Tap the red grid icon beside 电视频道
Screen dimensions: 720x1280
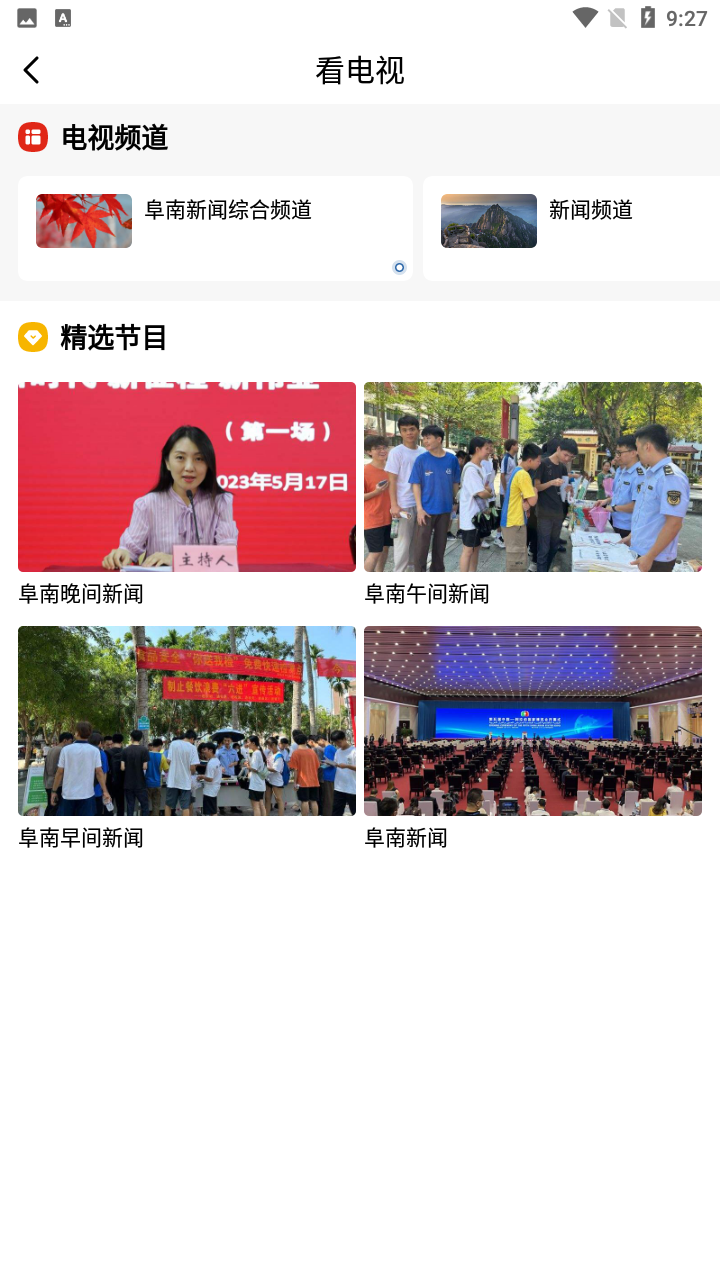tap(33, 137)
